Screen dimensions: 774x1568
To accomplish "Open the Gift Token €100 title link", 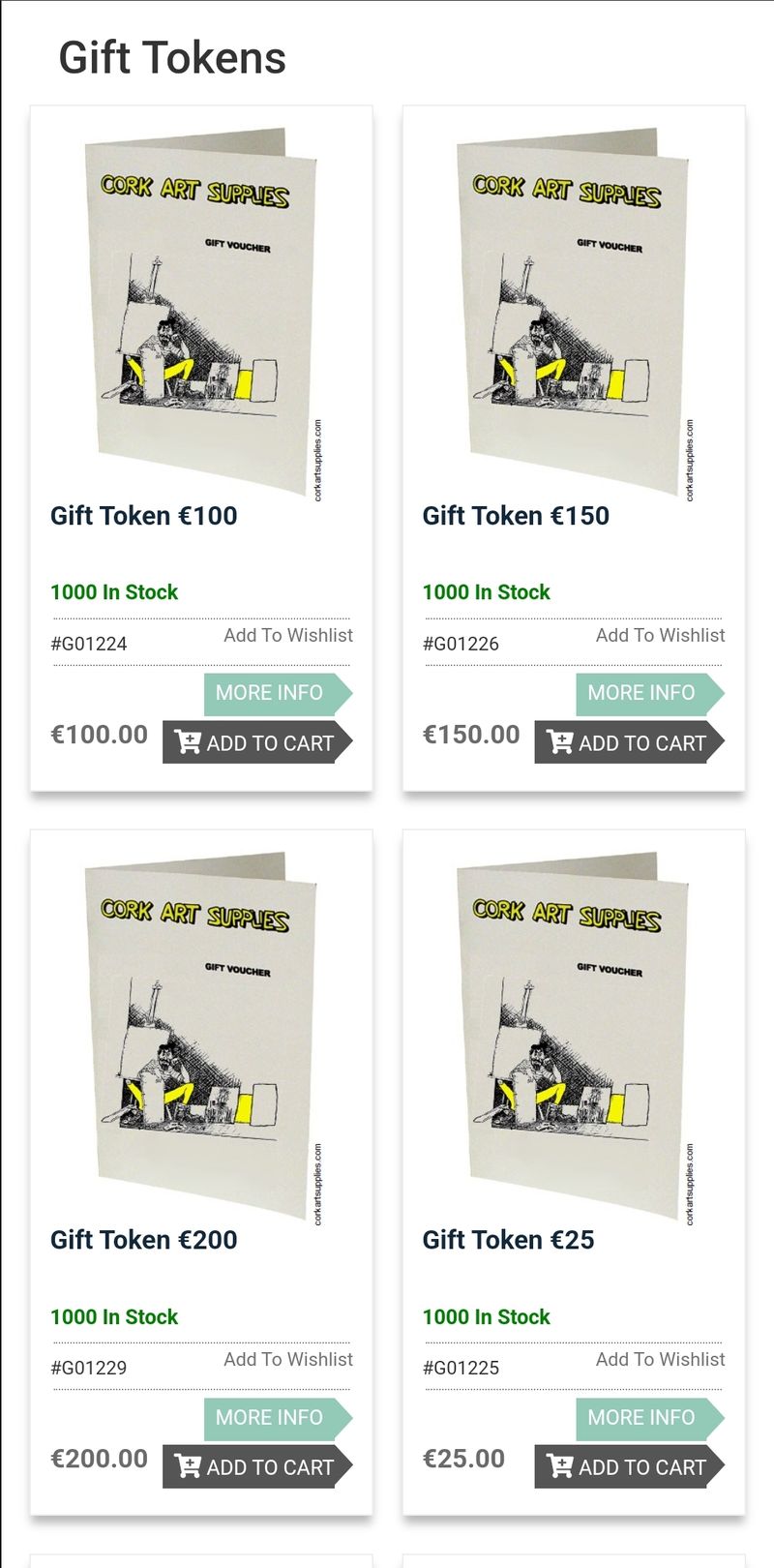I will [144, 515].
